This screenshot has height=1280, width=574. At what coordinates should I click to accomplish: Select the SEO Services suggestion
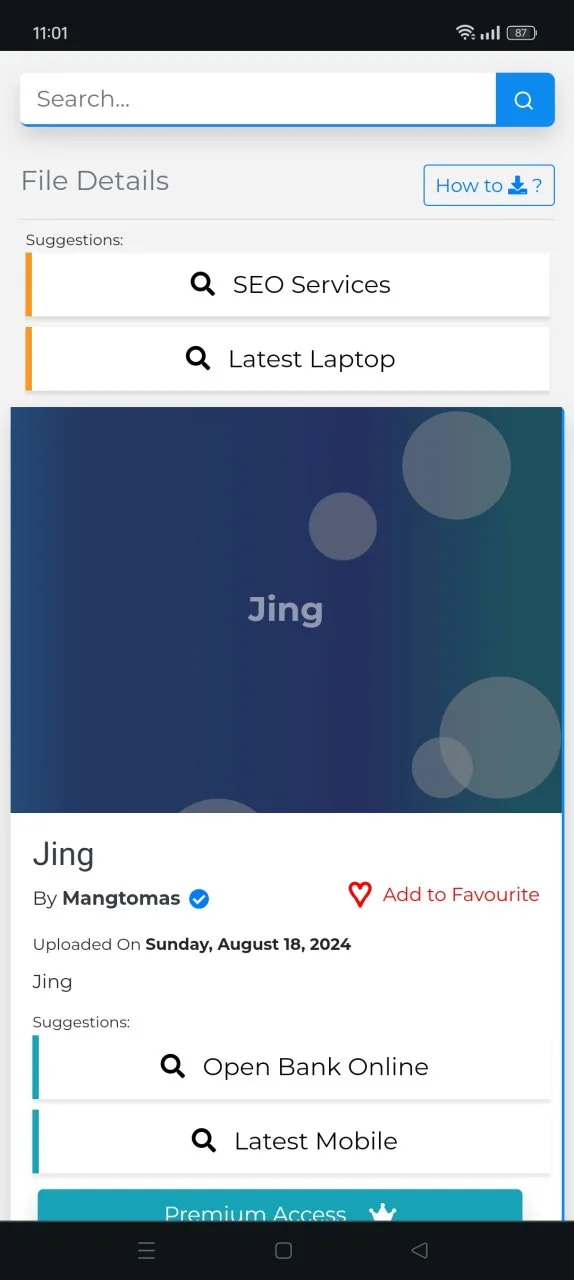pyautogui.click(x=288, y=285)
